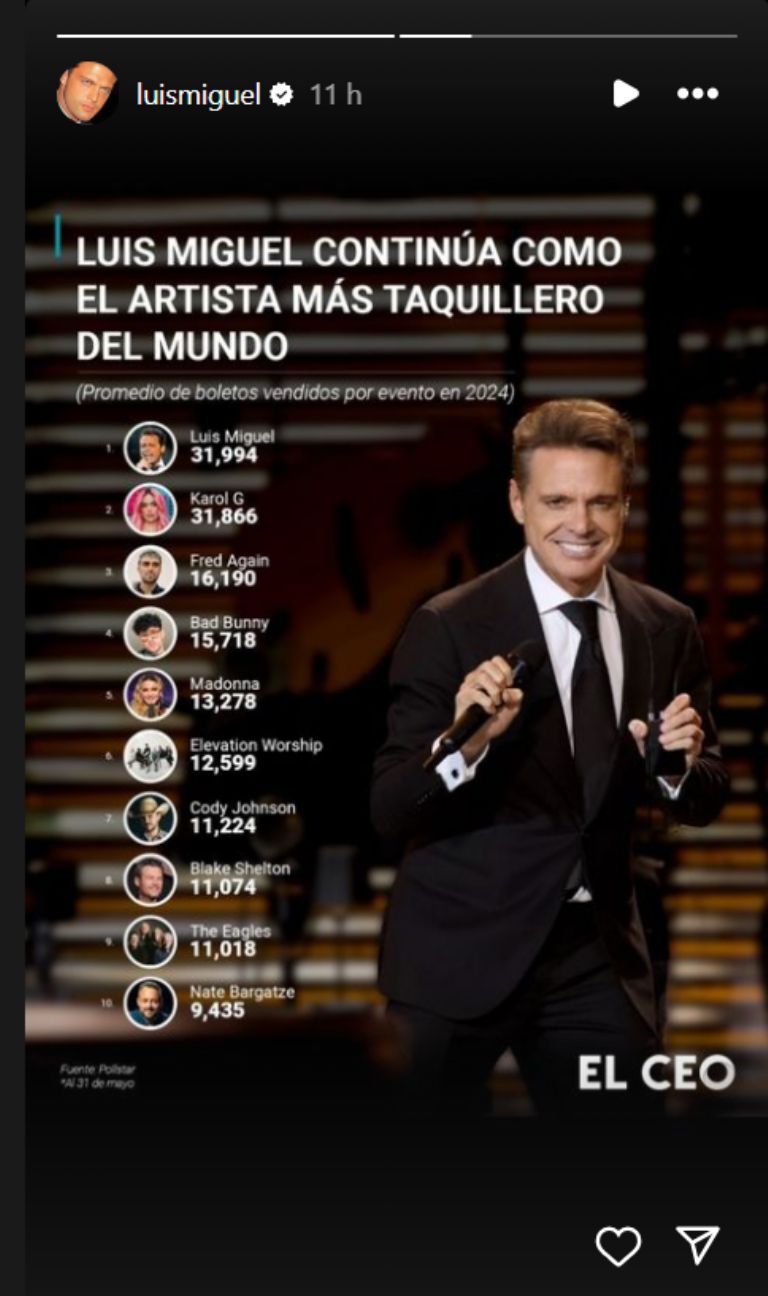
Task: Like this story with the heart icon
Action: 618,1245
